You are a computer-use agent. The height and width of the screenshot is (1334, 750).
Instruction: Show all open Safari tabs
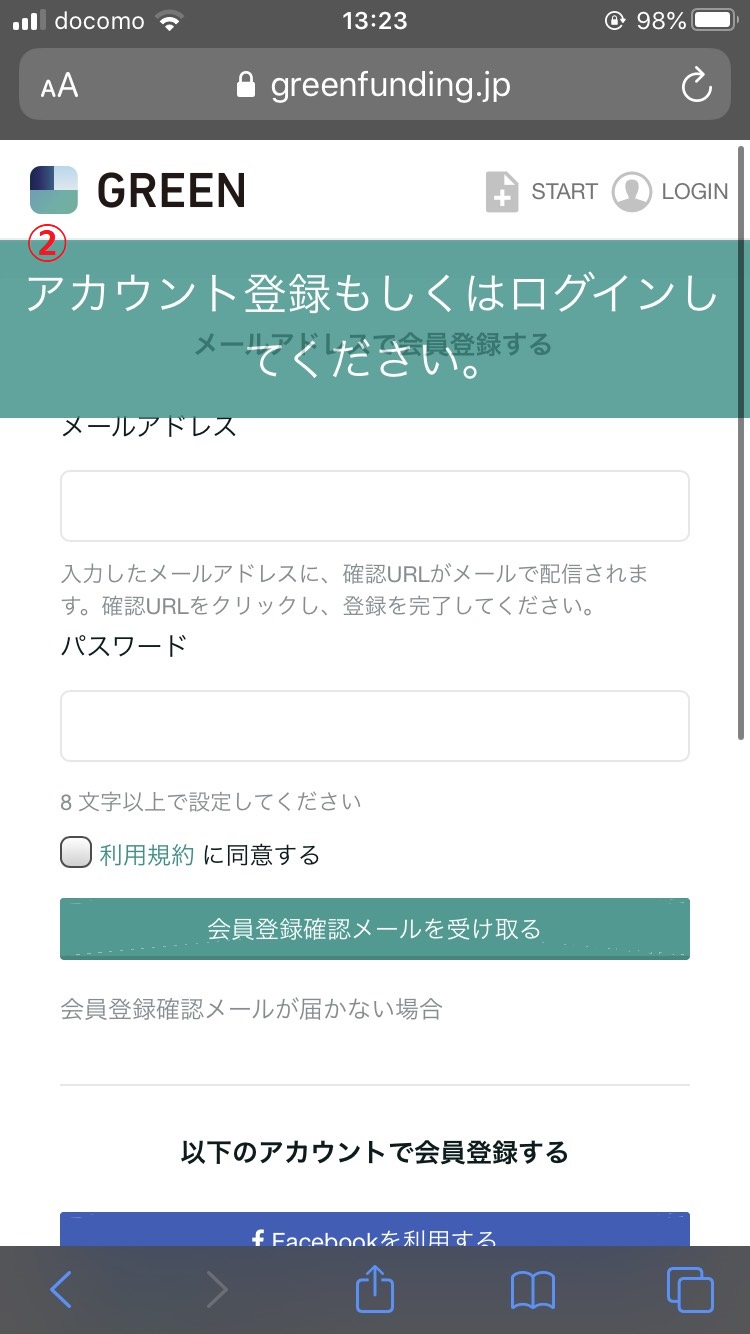690,1290
